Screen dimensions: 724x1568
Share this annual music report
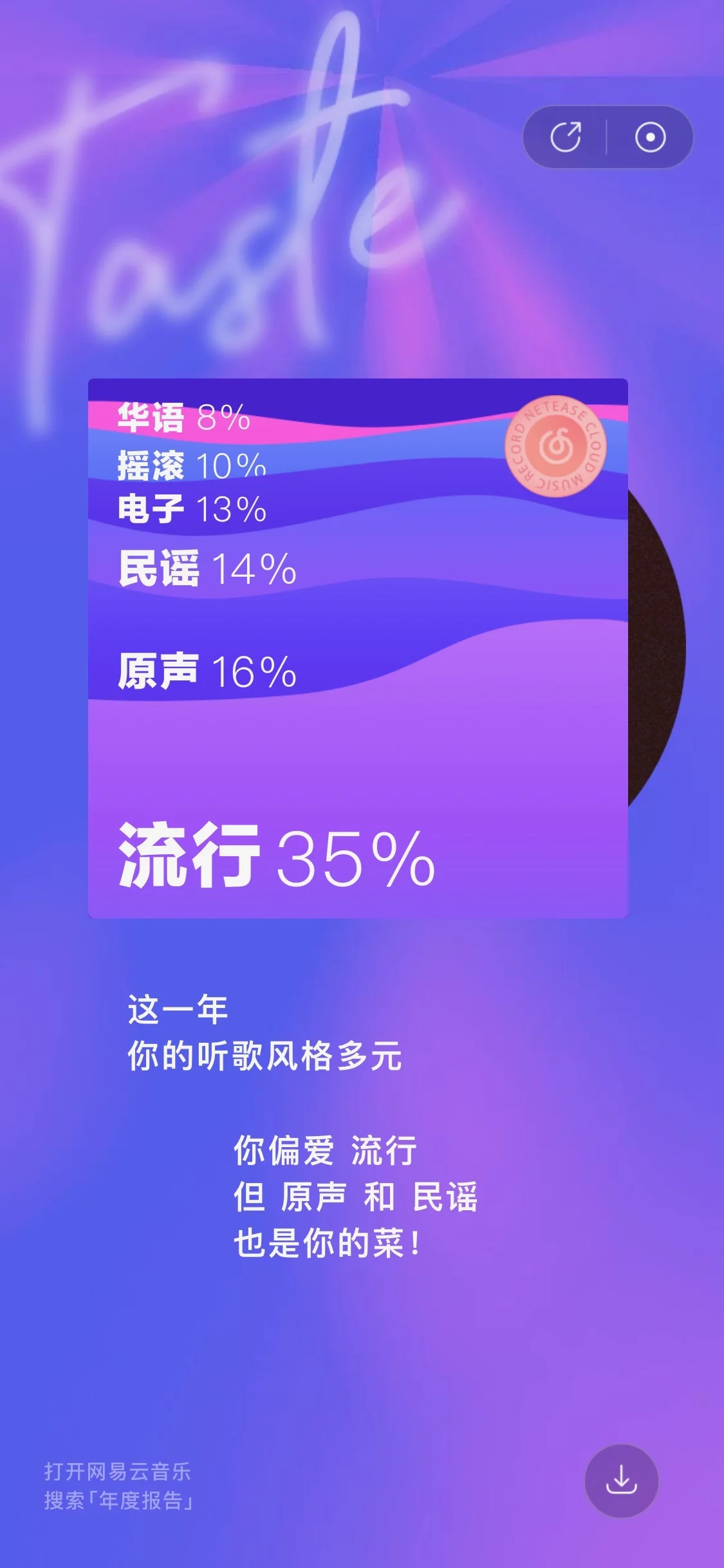click(566, 137)
